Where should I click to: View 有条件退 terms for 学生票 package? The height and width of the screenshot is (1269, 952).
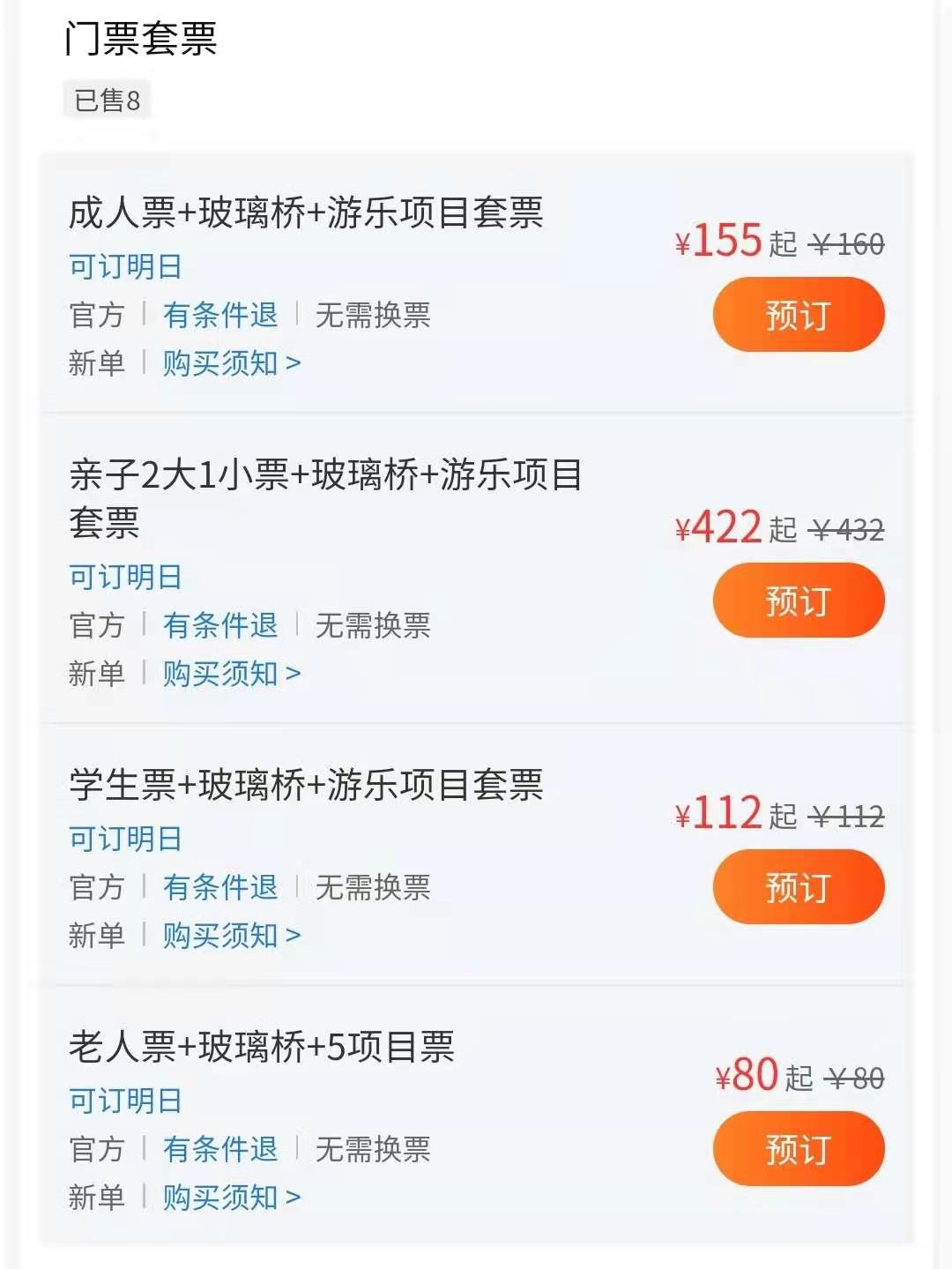coord(220,887)
